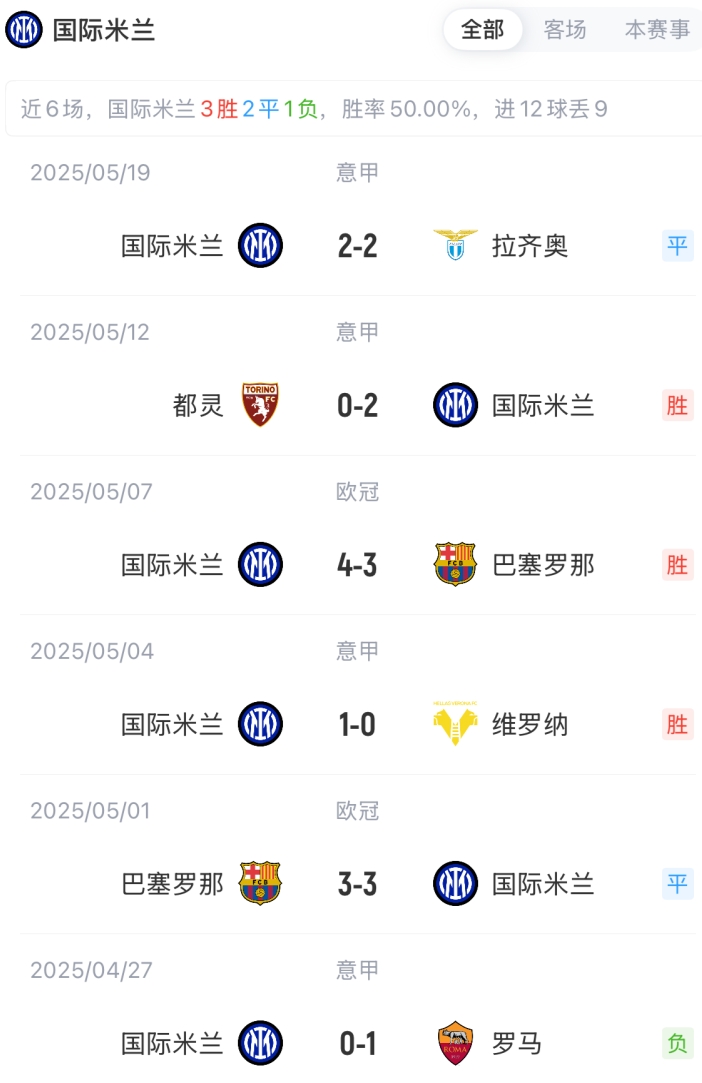Open the 国际米兰 vs 维罗纳 1-0 match
Viewport: 702px width, 1083px height.
[x=357, y=724]
